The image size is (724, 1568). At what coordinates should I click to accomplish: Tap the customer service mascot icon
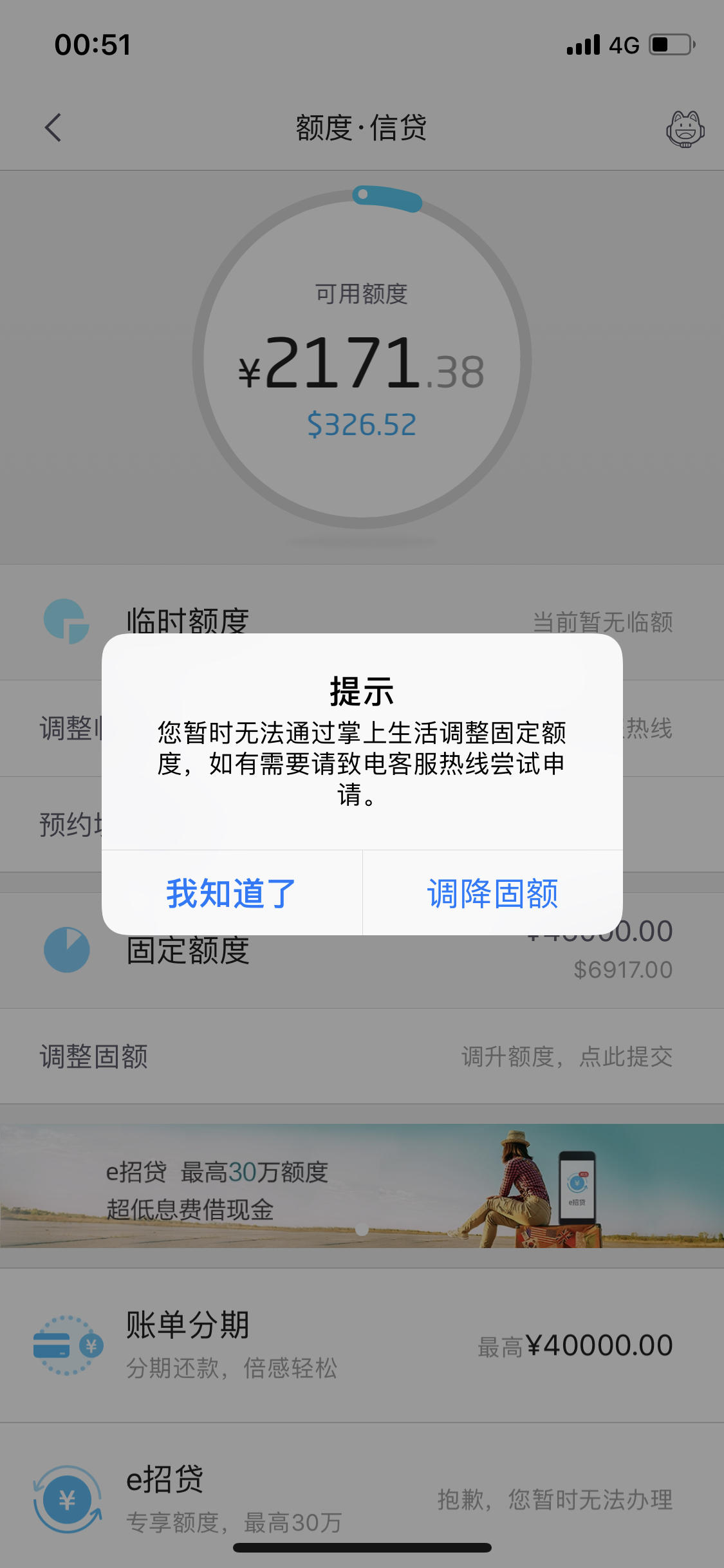[684, 127]
